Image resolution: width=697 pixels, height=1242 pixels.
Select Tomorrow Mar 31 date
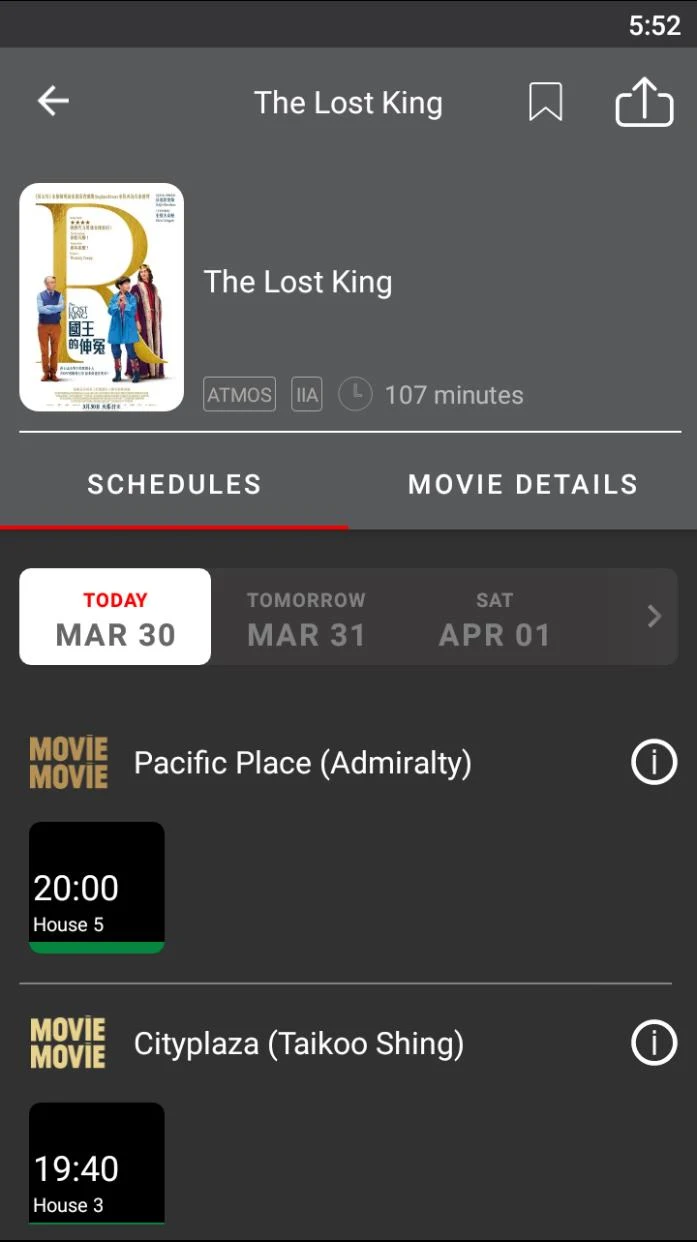click(x=306, y=617)
